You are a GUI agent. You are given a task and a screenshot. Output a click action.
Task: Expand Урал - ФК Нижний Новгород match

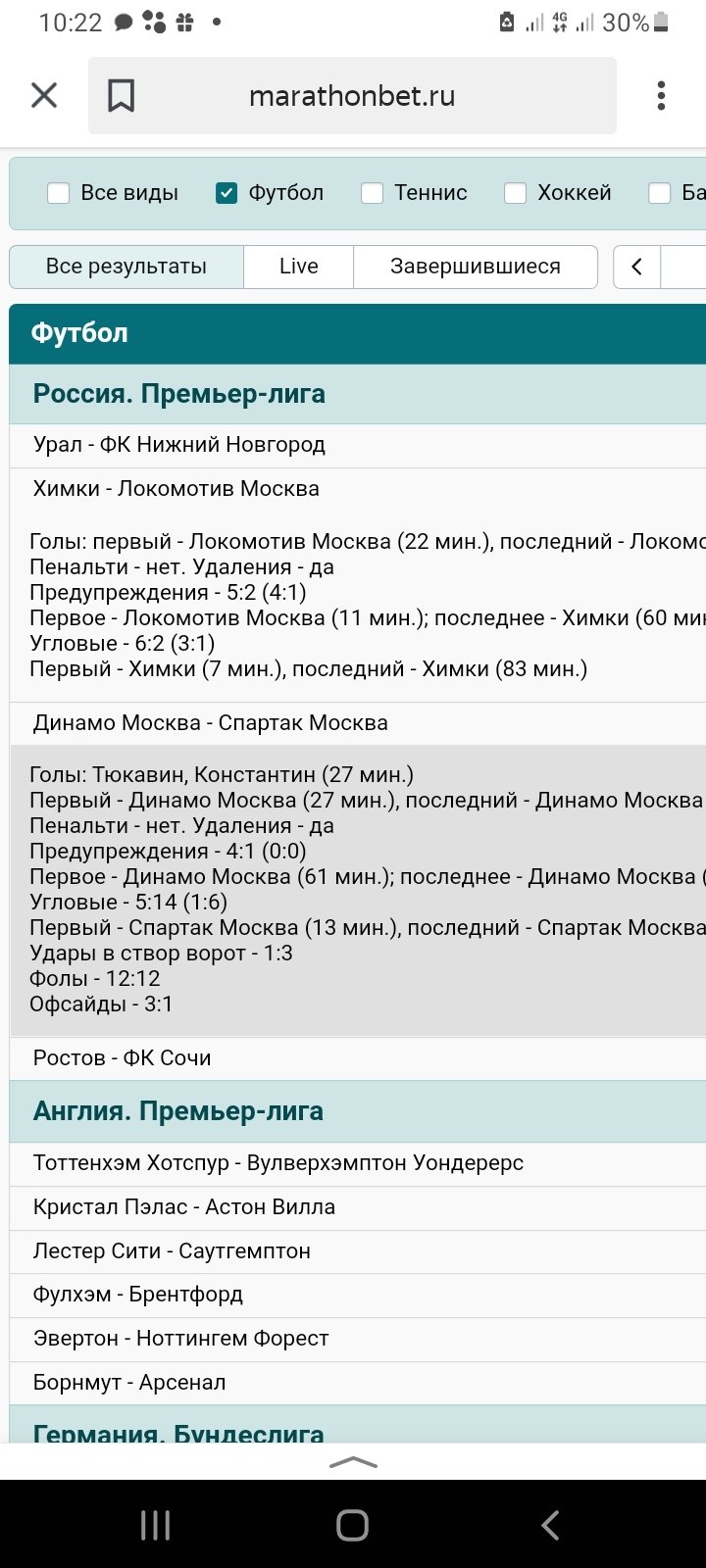click(x=179, y=445)
